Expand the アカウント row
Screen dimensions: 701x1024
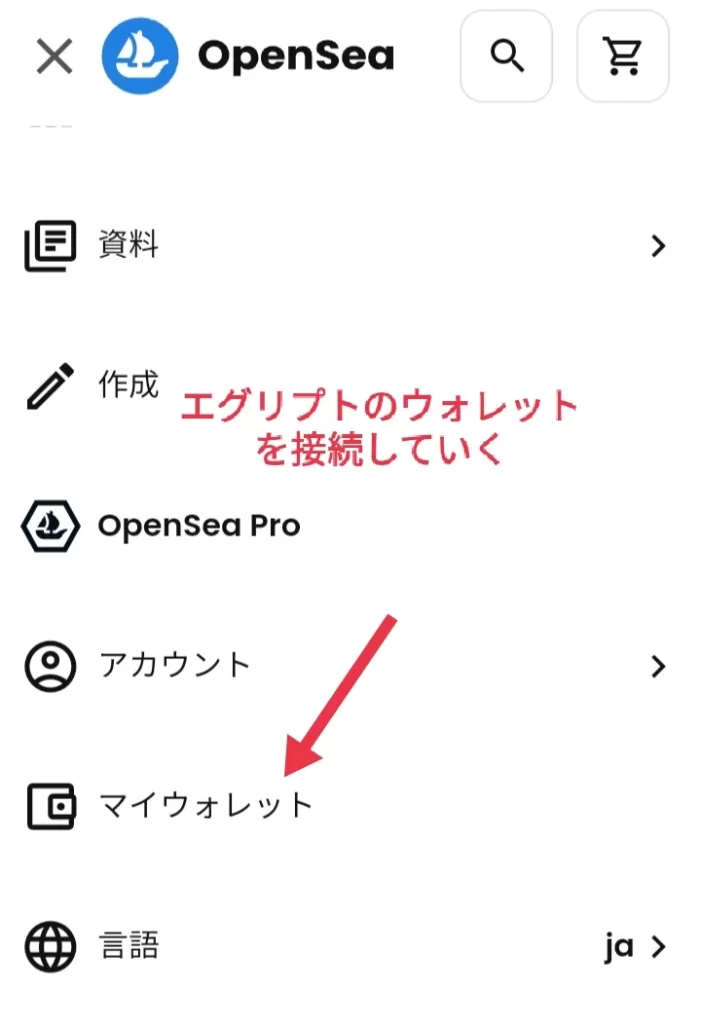click(345, 665)
